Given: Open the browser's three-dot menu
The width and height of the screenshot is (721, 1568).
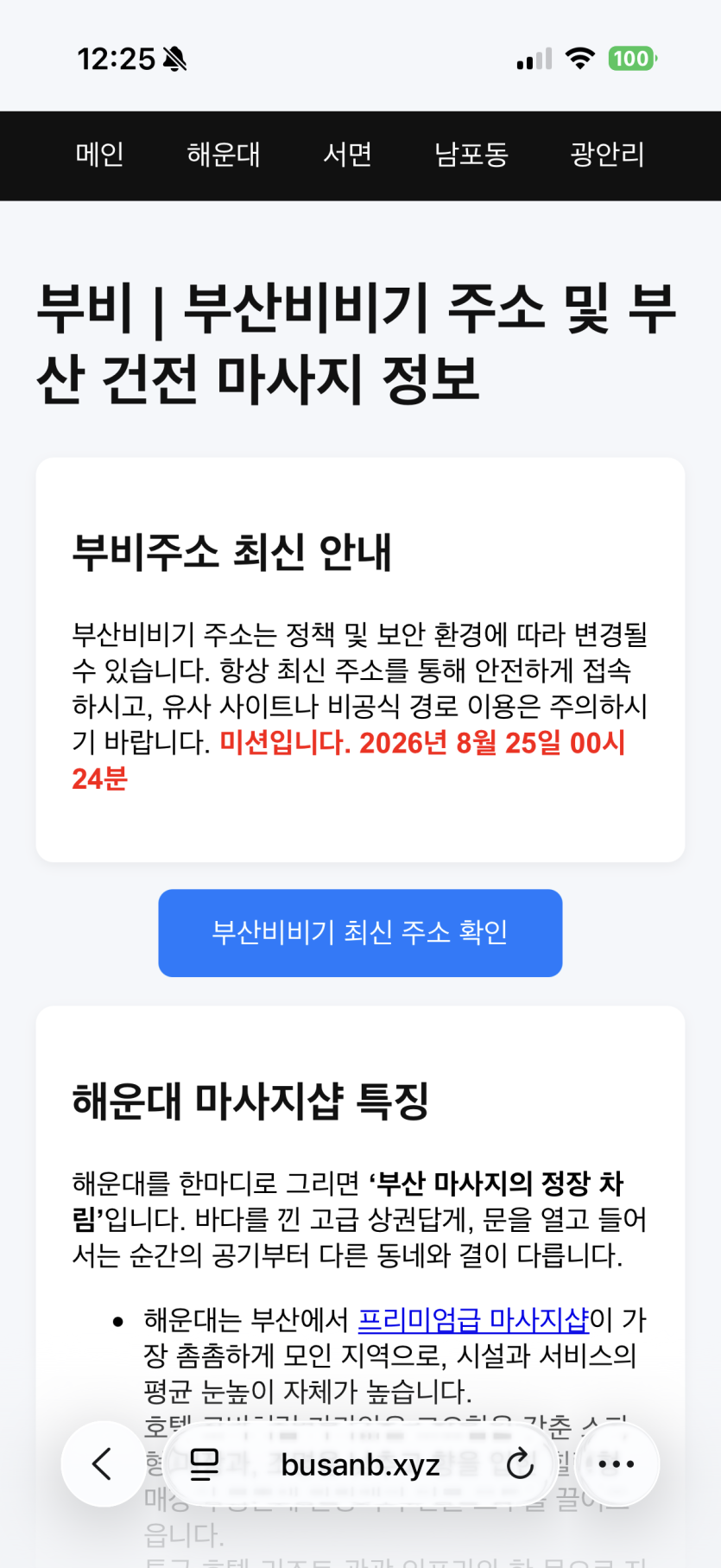Looking at the screenshot, I should (x=617, y=1463).
